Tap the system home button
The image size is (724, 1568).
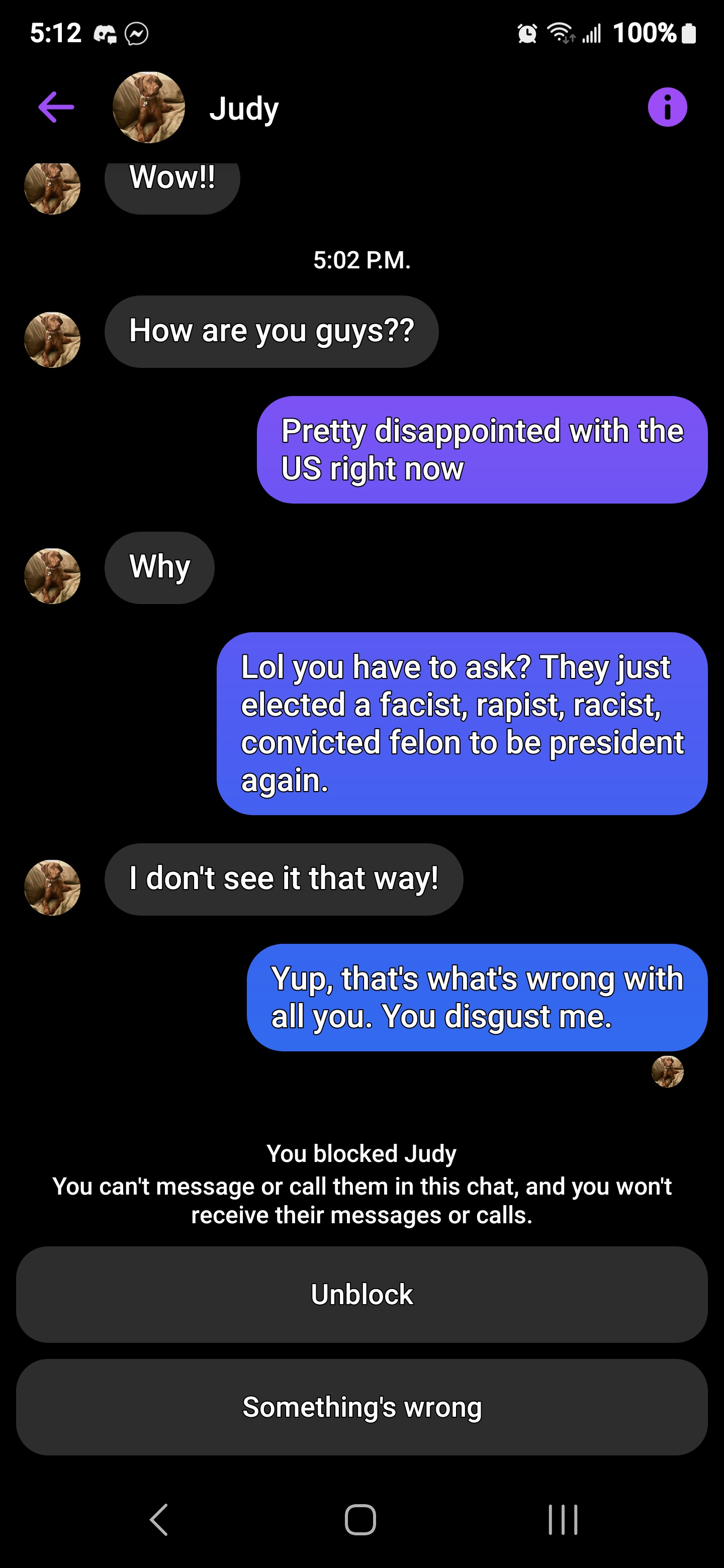click(x=360, y=1519)
